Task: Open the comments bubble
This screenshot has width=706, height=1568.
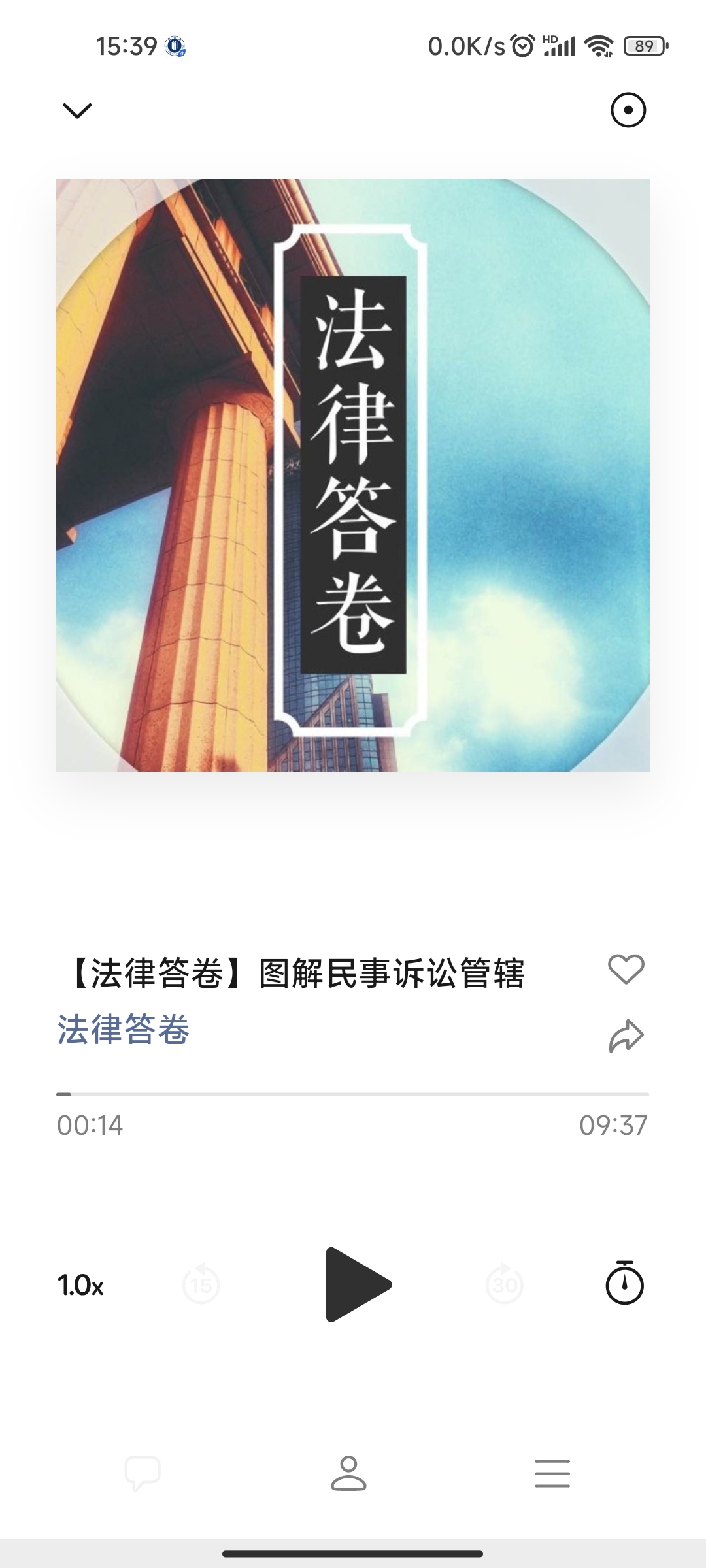Action: (x=143, y=1473)
